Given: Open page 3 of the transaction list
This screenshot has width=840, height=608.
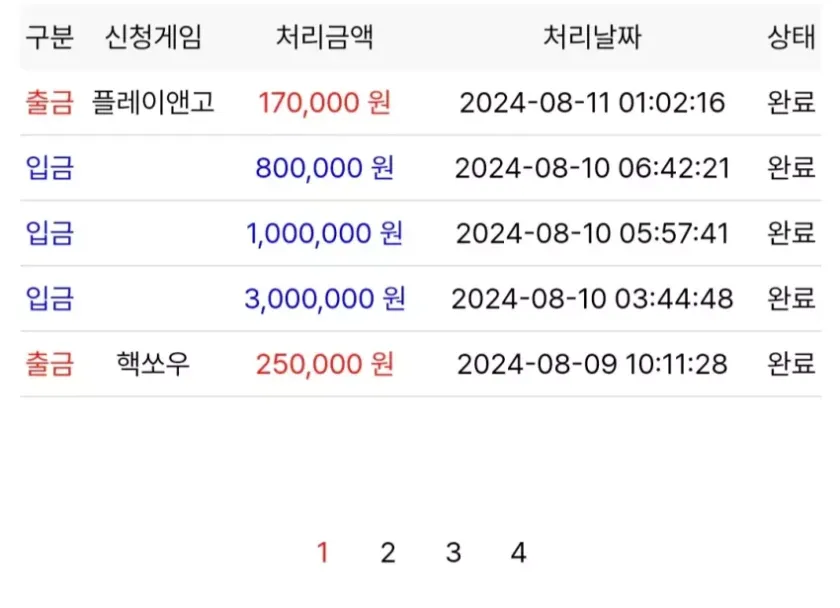Looking at the screenshot, I should point(453,552).
